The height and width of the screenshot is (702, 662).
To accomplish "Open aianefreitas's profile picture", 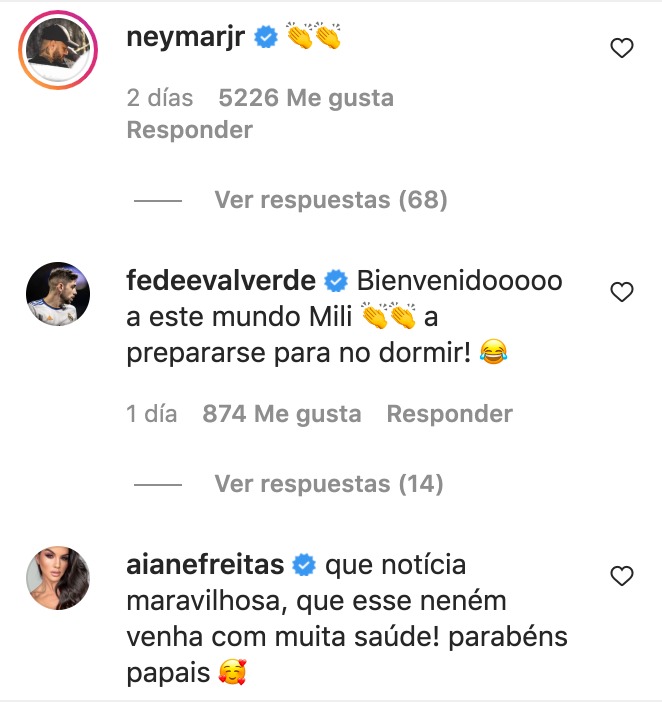I will pos(58,578).
